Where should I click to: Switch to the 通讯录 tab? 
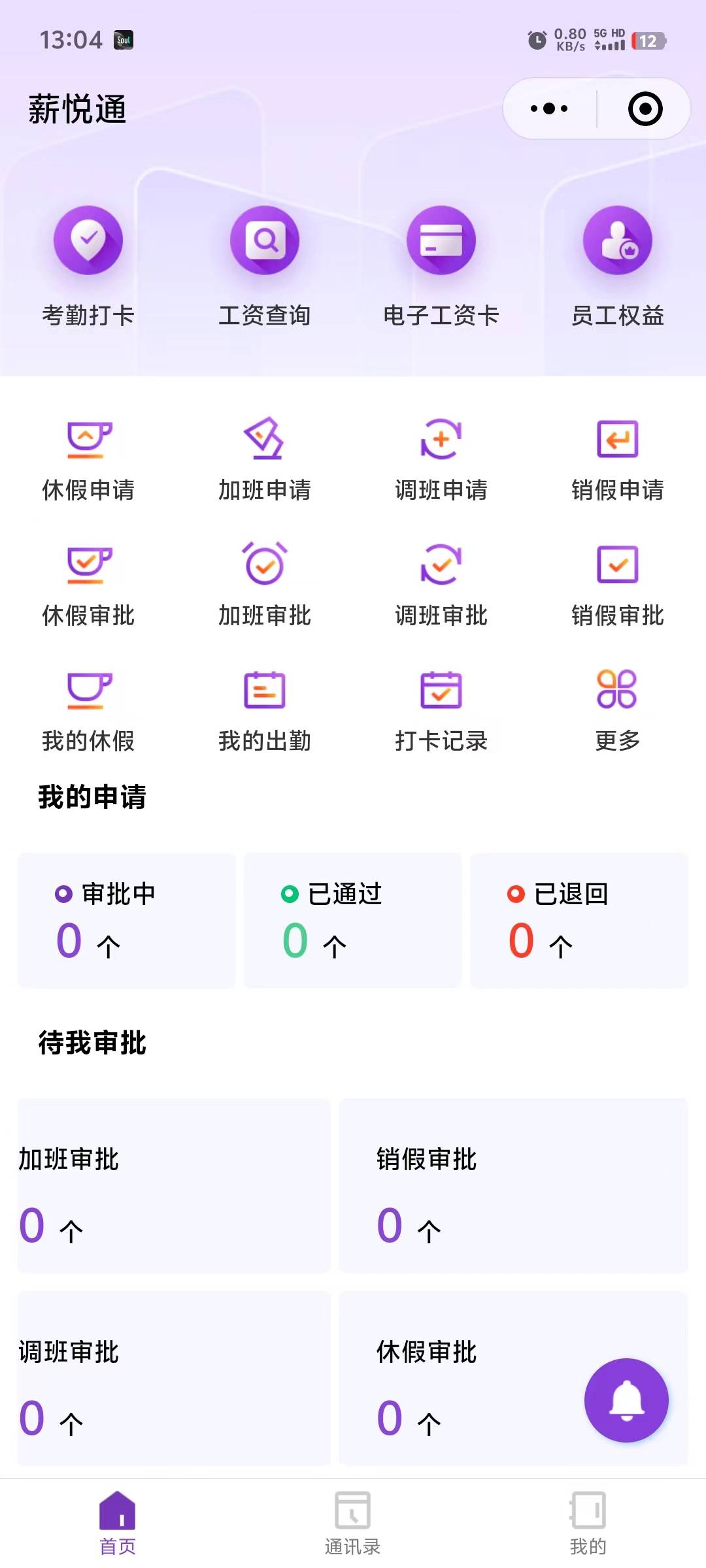353,1524
